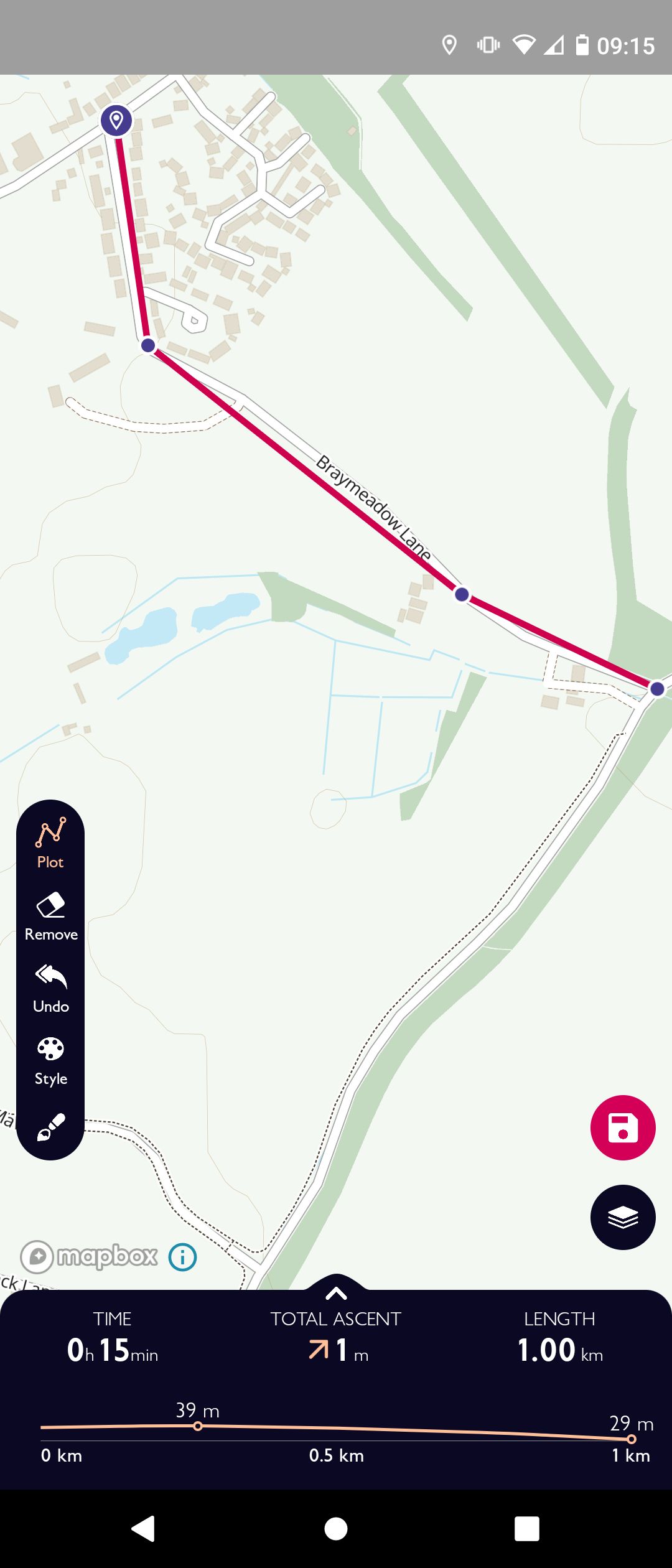Image resolution: width=672 pixels, height=1568 pixels.
Task: Open the Mapbox info icon
Action: click(182, 1258)
